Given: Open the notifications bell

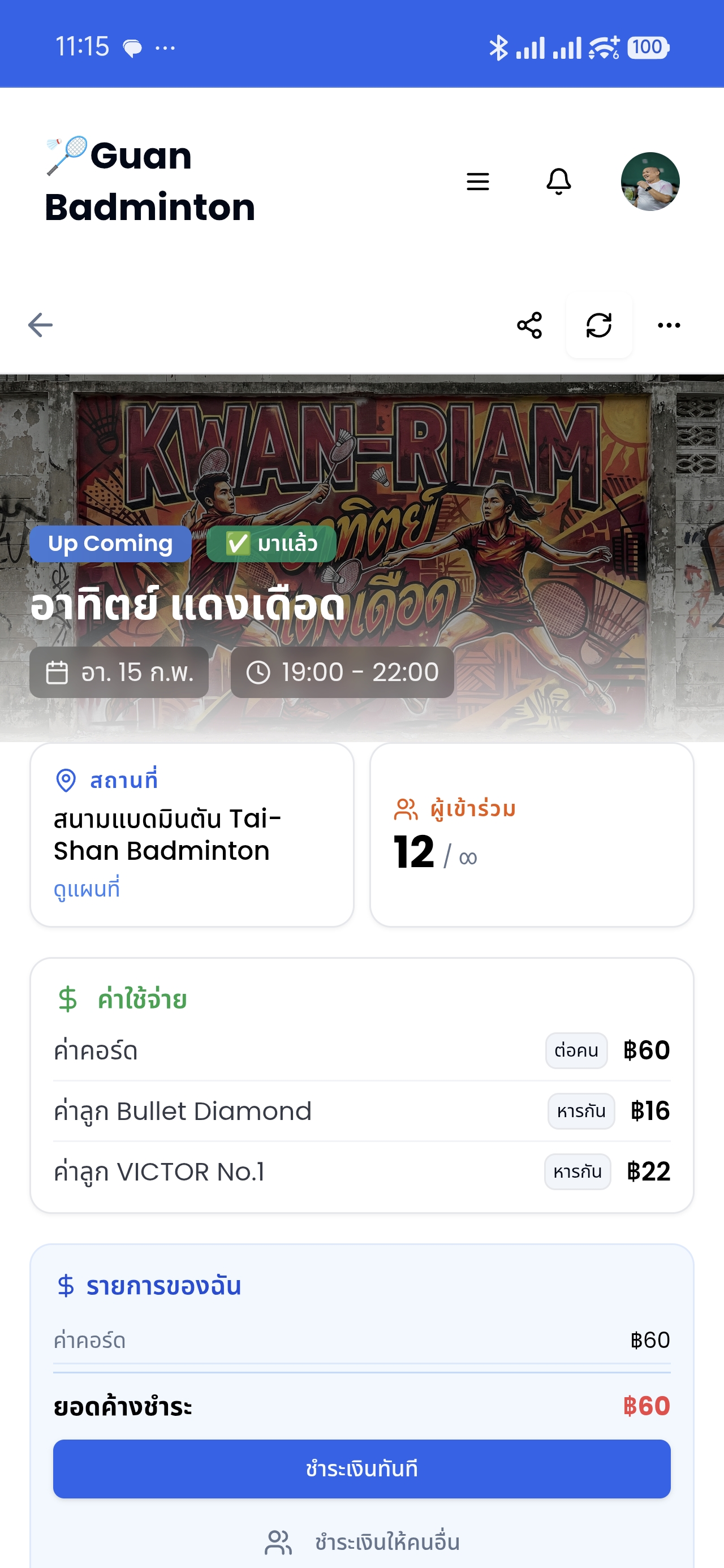Looking at the screenshot, I should click(x=558, y=182).
